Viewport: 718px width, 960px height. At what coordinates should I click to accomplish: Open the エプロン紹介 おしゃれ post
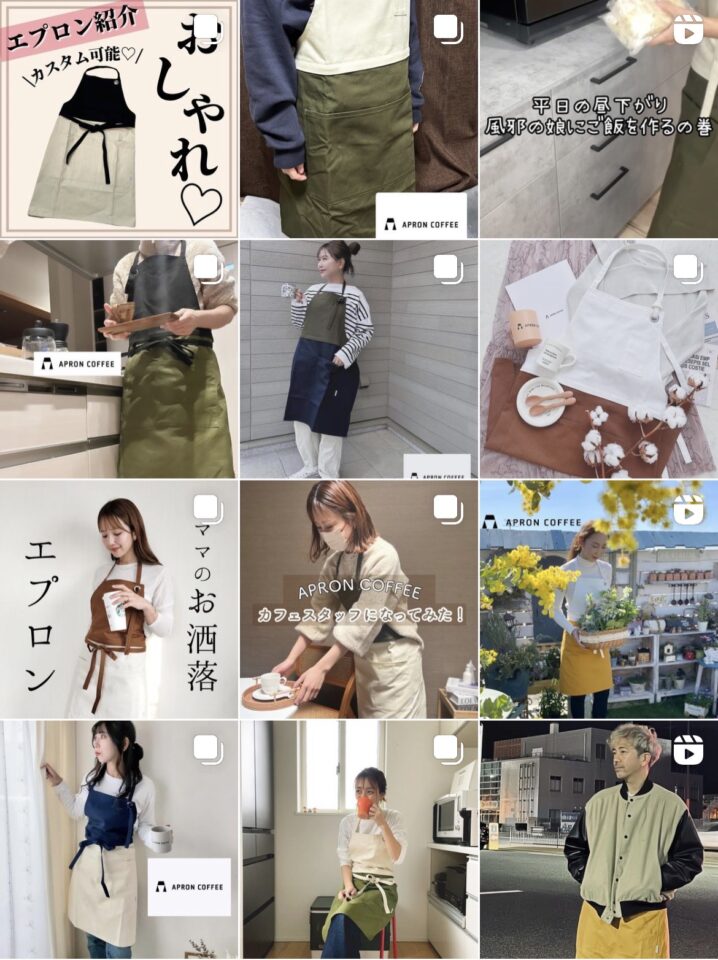pyautogui.click(x=119, y=119)
